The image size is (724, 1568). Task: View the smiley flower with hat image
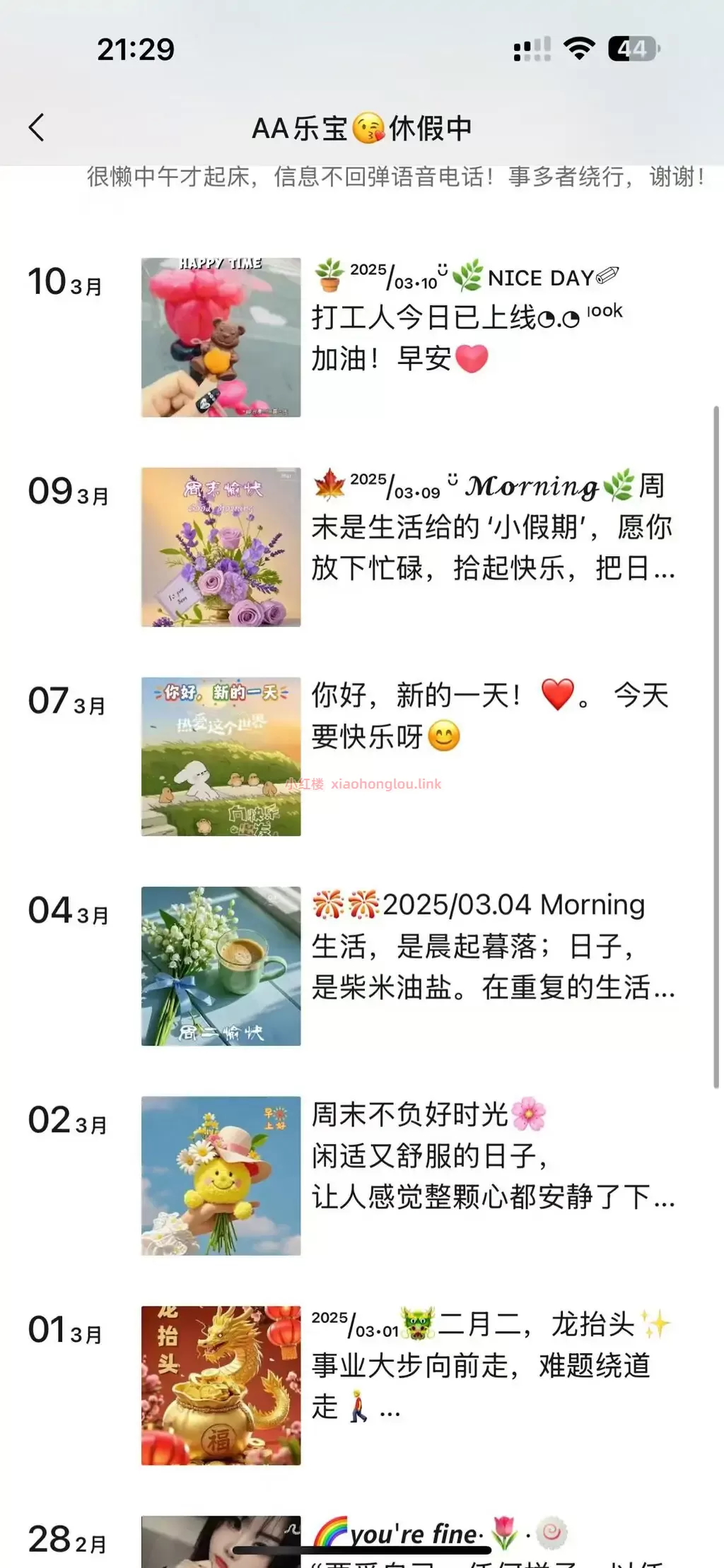pos(221,1175)
